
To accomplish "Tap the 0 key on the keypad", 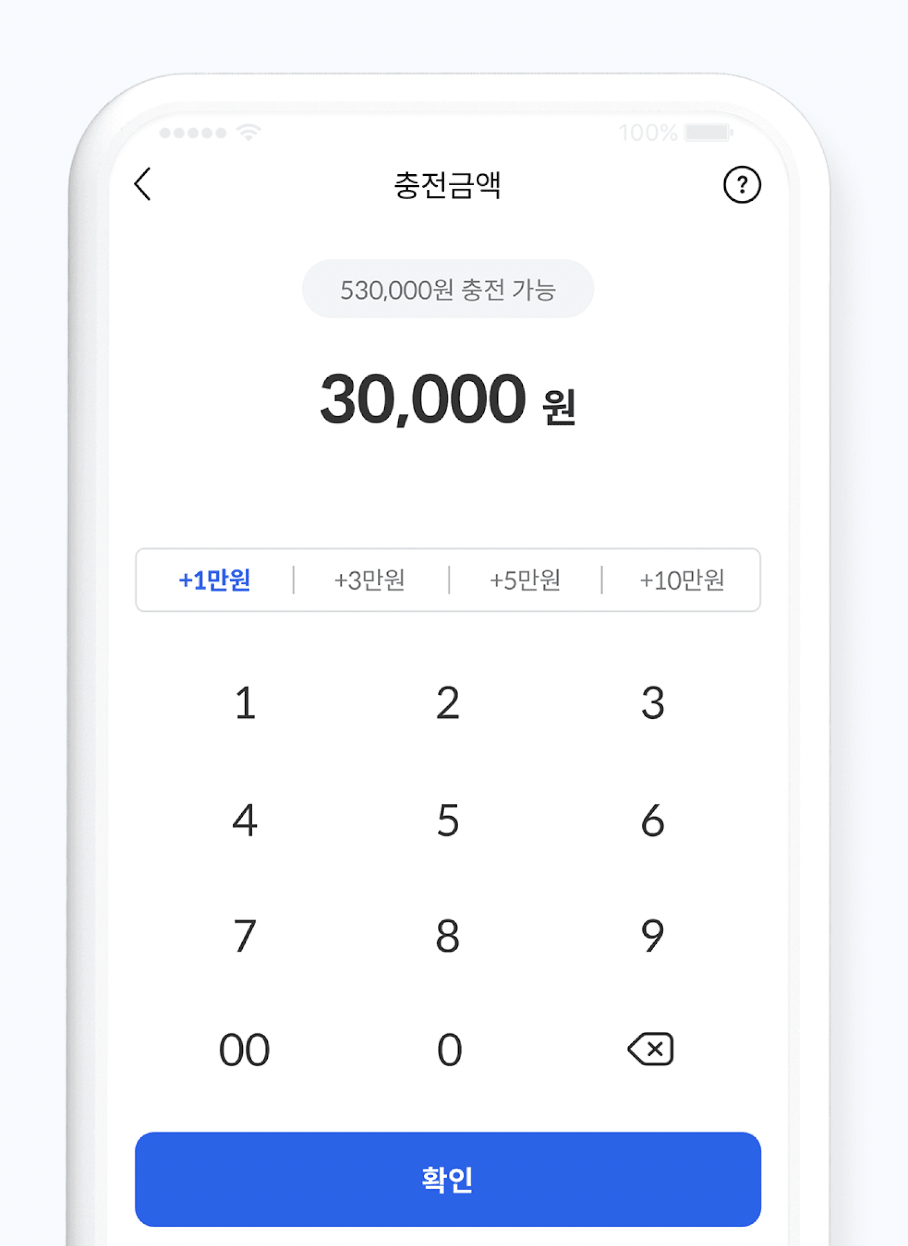I will [x=448, y=1048].
